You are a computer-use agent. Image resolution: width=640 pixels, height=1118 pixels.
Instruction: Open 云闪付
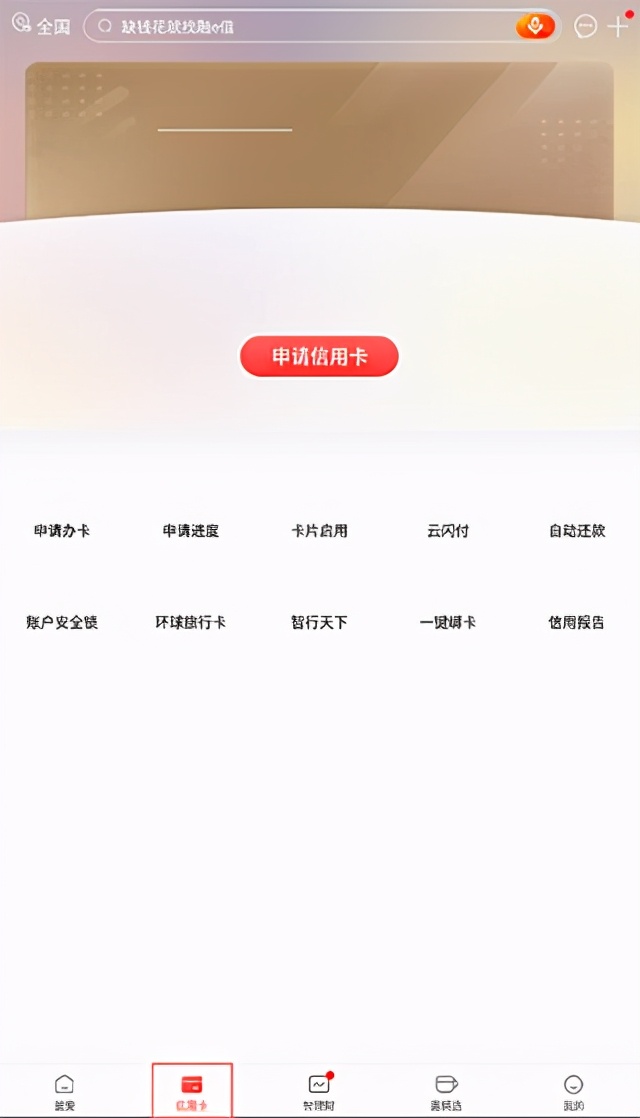448,530
